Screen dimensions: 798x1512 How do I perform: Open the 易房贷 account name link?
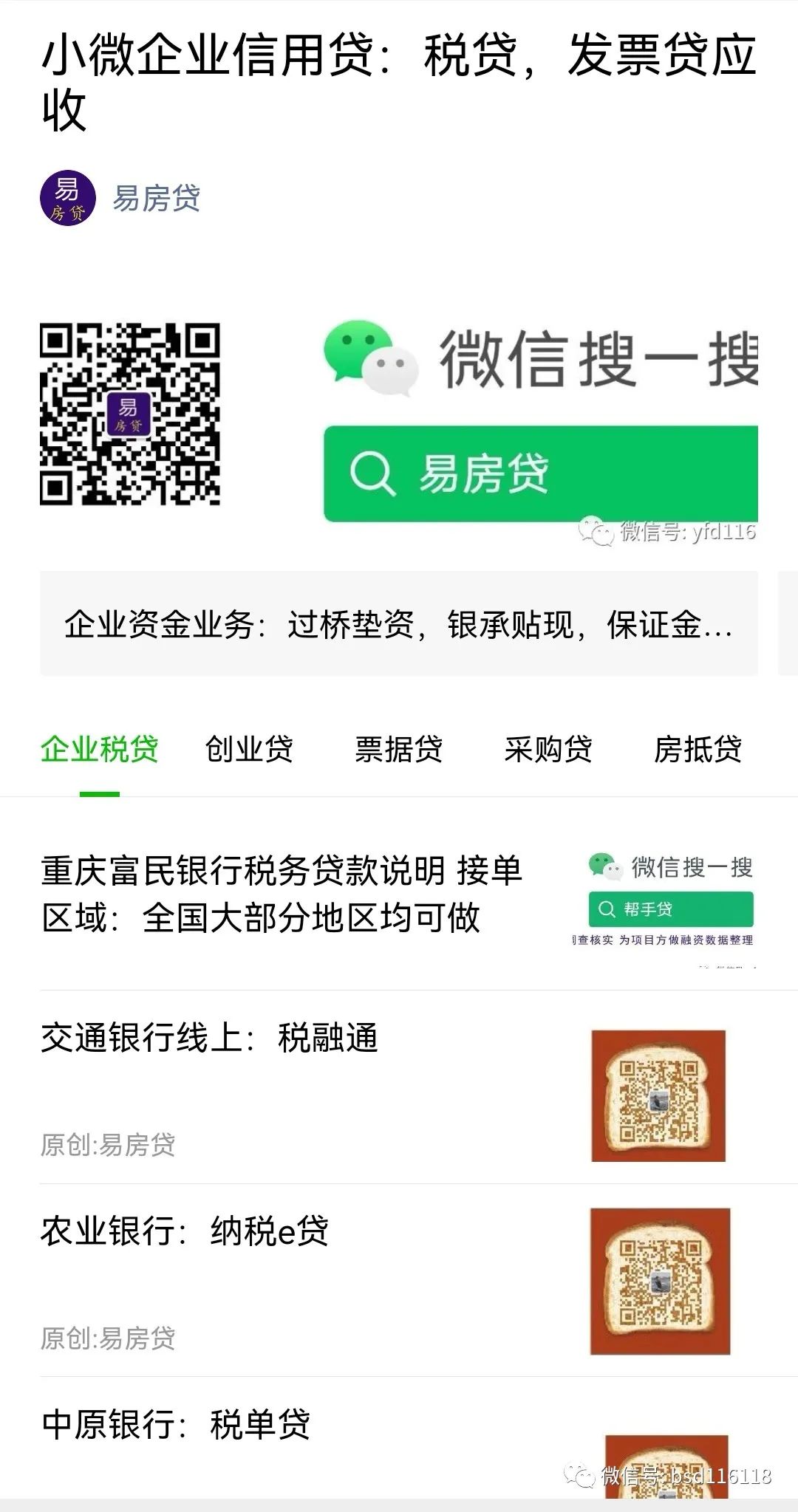[x=156, y=199]
